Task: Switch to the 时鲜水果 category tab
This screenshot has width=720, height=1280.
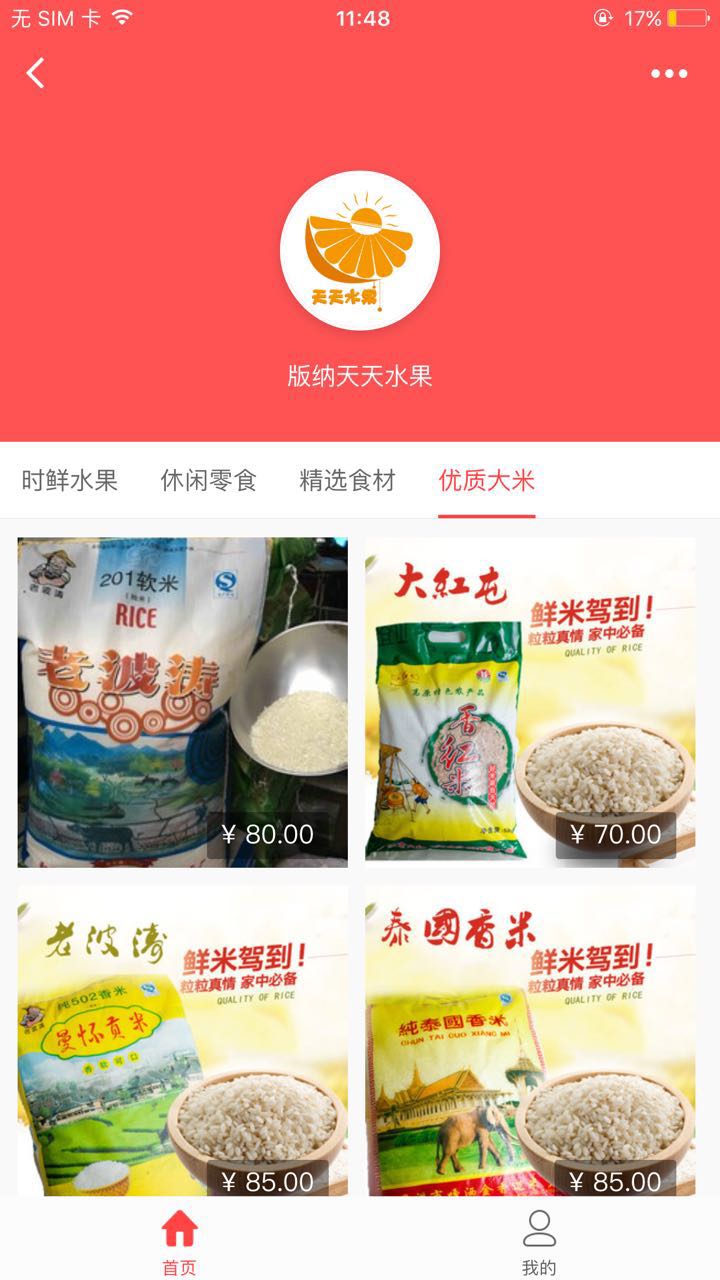Action: pyautogui.click(x=70, y=481)
